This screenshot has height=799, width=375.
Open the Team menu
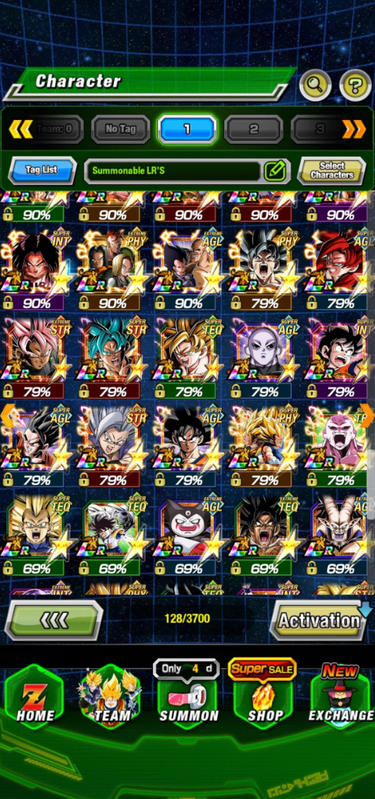coord(111,698)
